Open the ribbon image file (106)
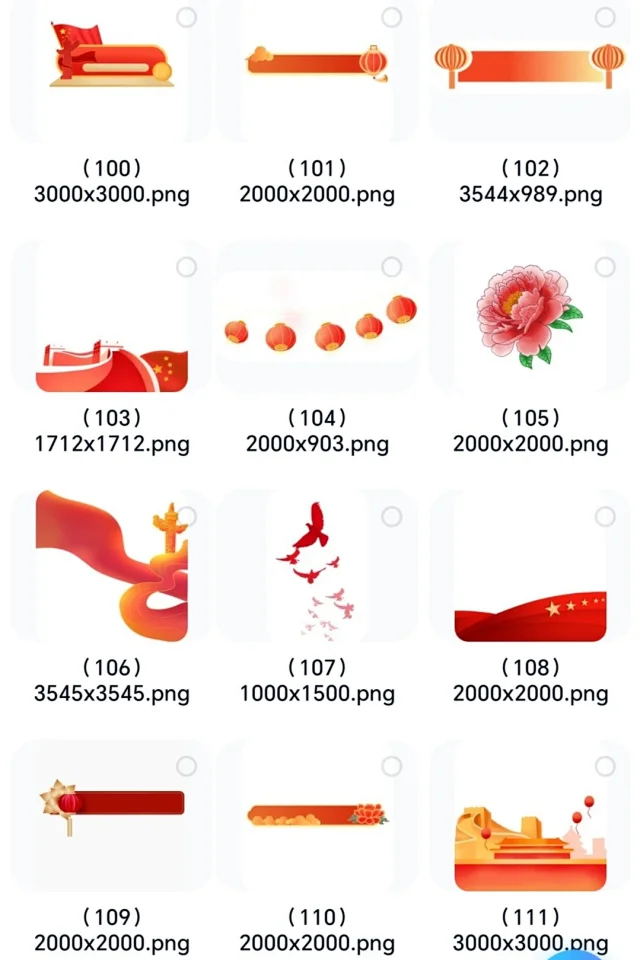Screen dimensions: 640x960 click(x=111, y=567)
